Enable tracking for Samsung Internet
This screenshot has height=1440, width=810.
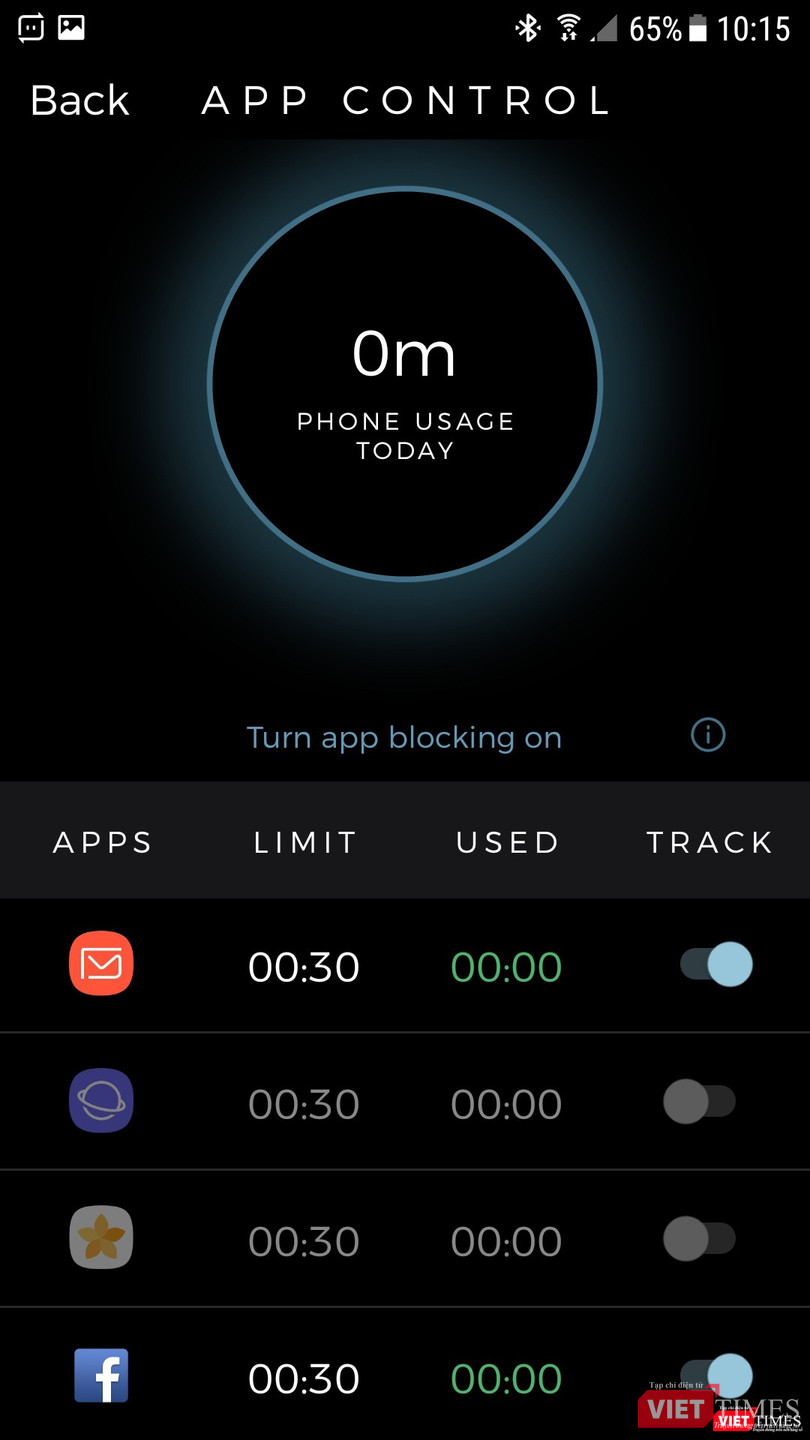pyautogui.click(x=699, y=1101)
